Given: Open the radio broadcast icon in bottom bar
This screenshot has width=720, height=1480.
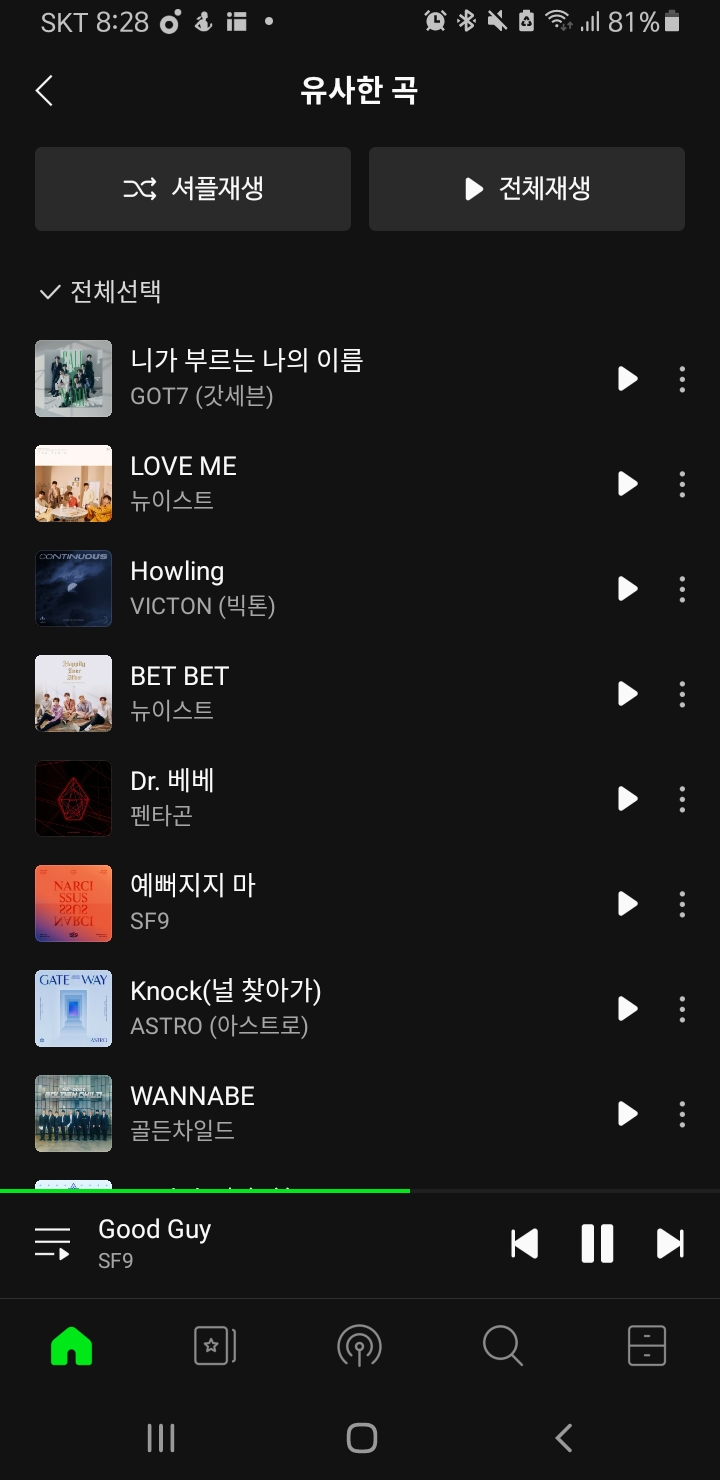Looking at the screenshot, I should tap(359, 1346).
